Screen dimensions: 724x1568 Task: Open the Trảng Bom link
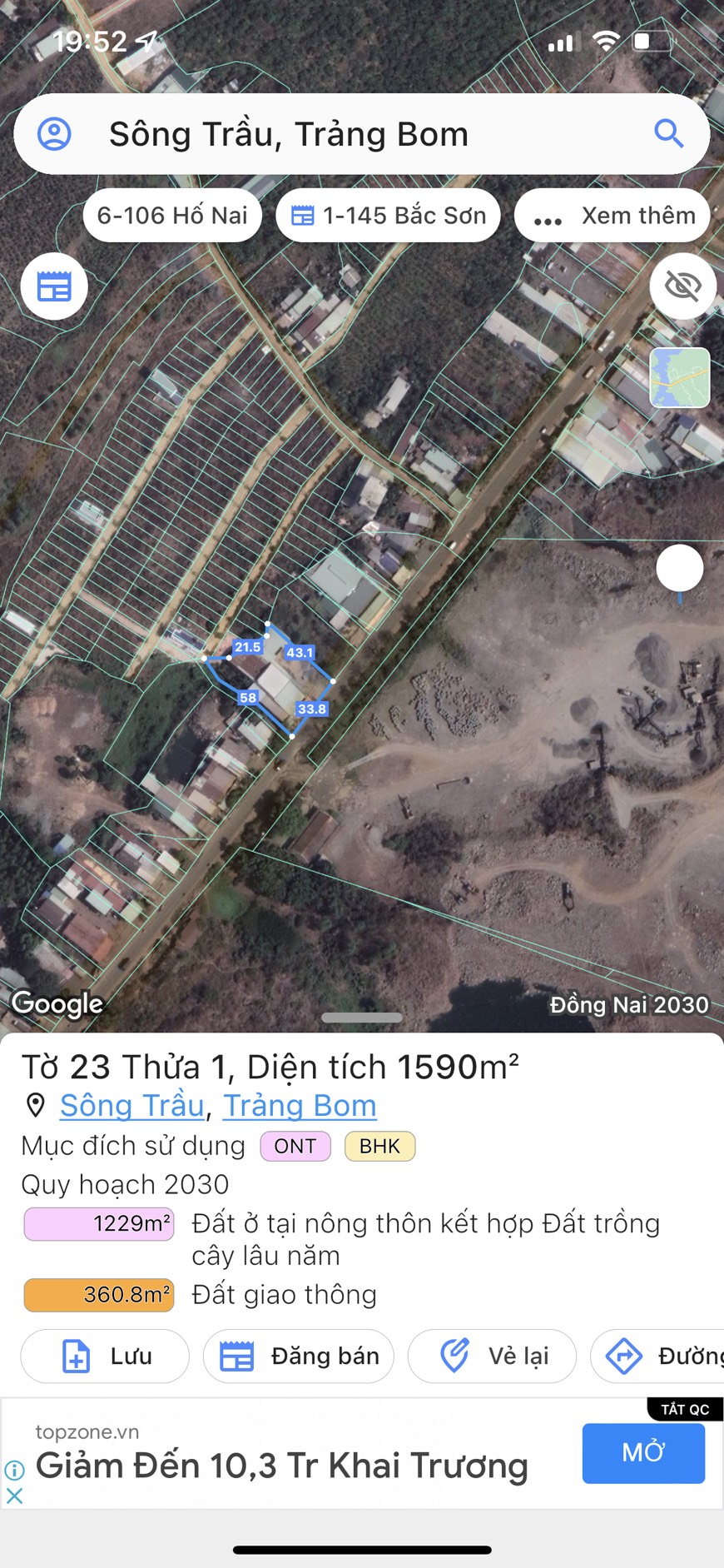click(300, 1105)
